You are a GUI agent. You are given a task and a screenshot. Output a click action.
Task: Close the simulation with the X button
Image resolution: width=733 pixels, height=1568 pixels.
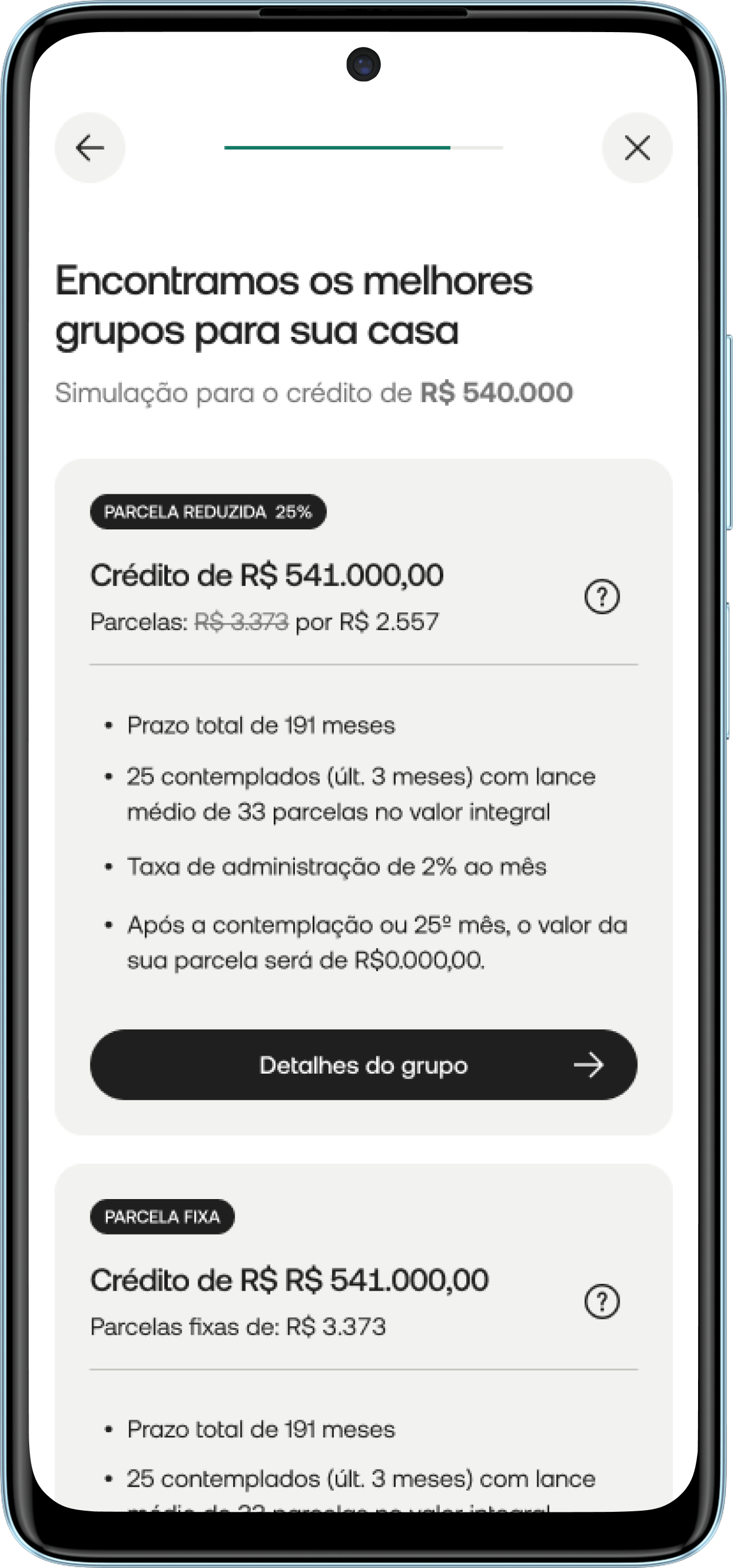pyautogui.click(x=637, y=148)
